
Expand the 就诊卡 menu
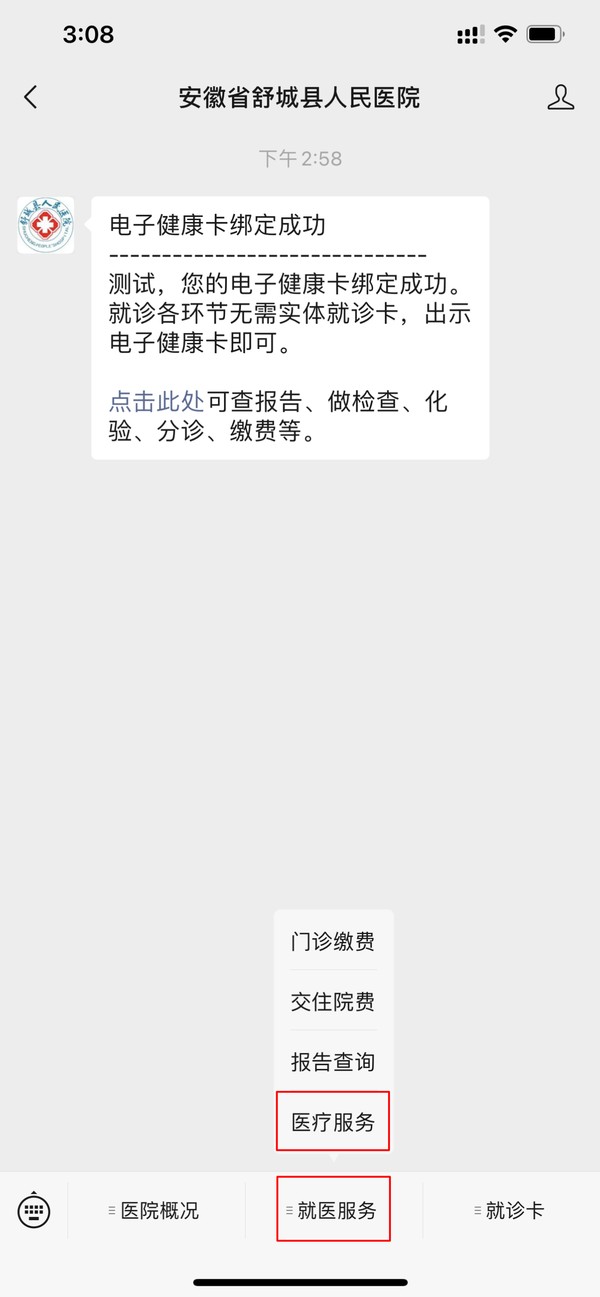(x=510, y=1210)
